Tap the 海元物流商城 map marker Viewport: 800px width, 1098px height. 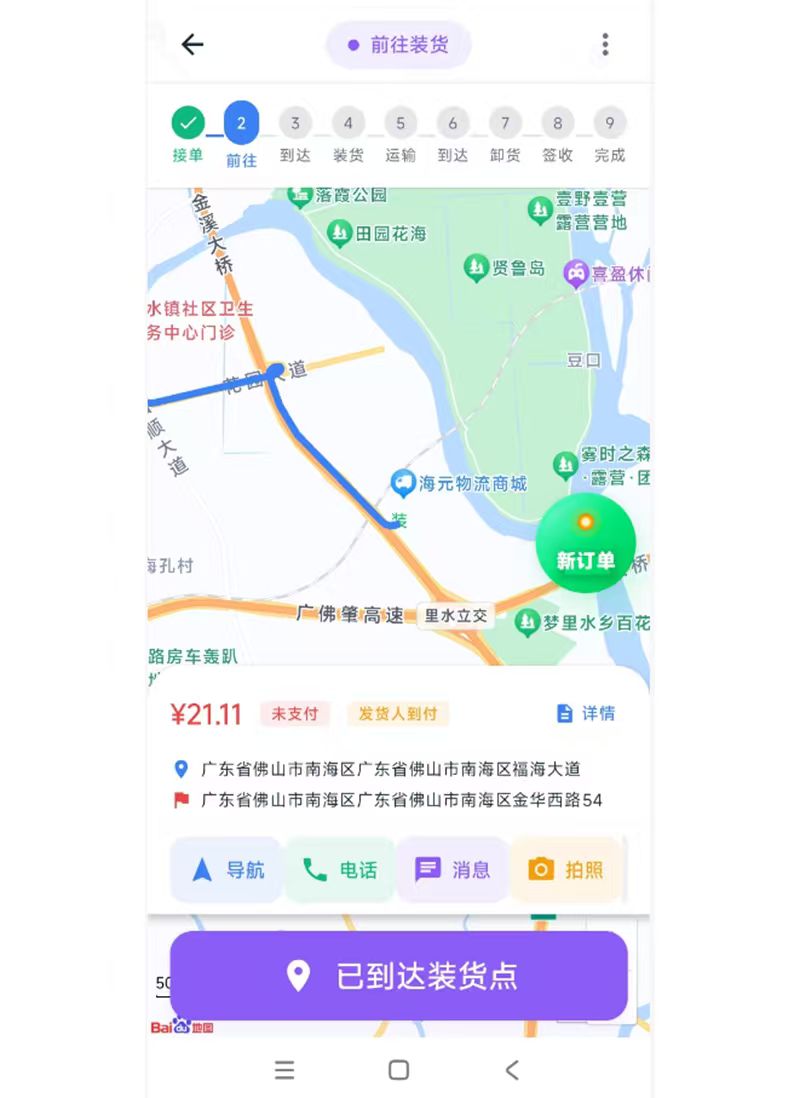click(402, 484)
